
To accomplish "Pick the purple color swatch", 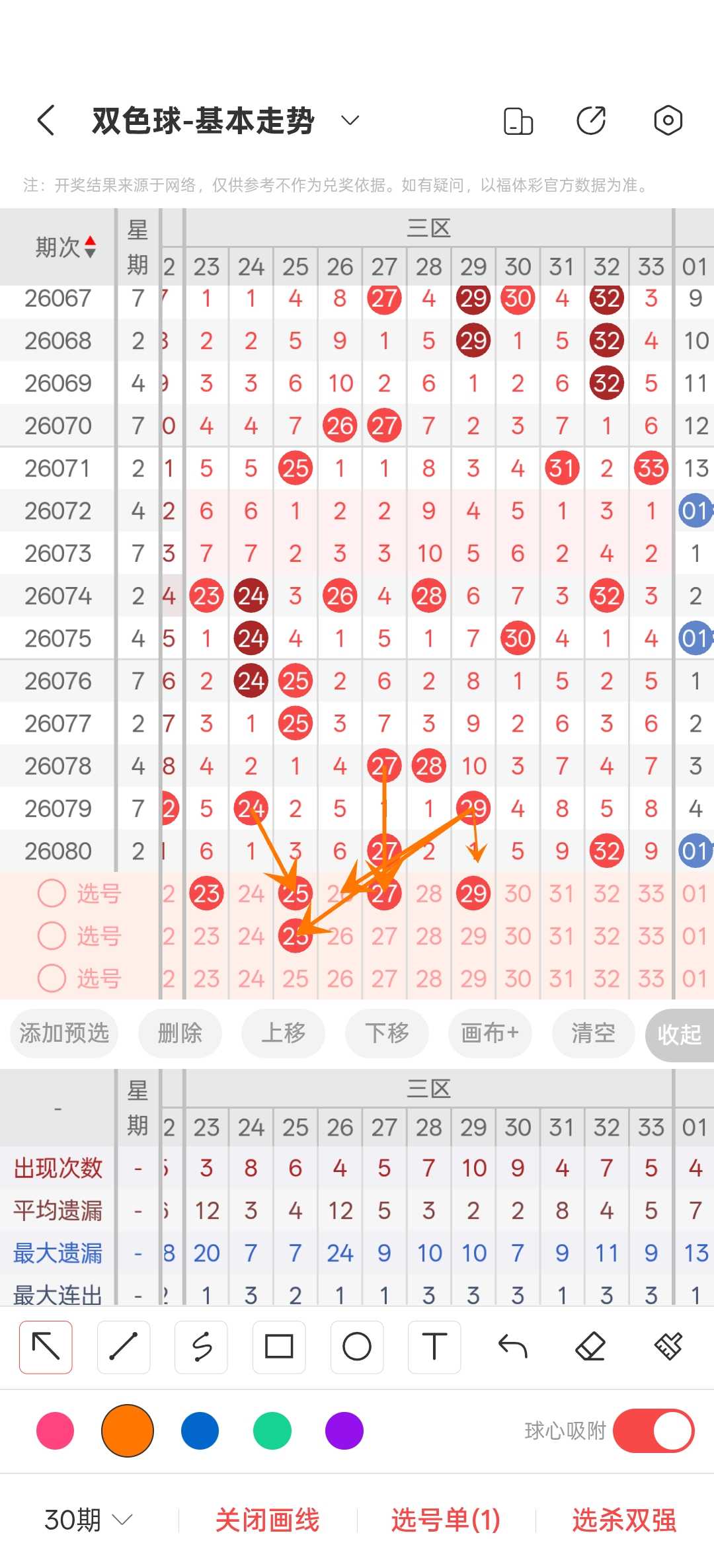I will point(344,1431).
